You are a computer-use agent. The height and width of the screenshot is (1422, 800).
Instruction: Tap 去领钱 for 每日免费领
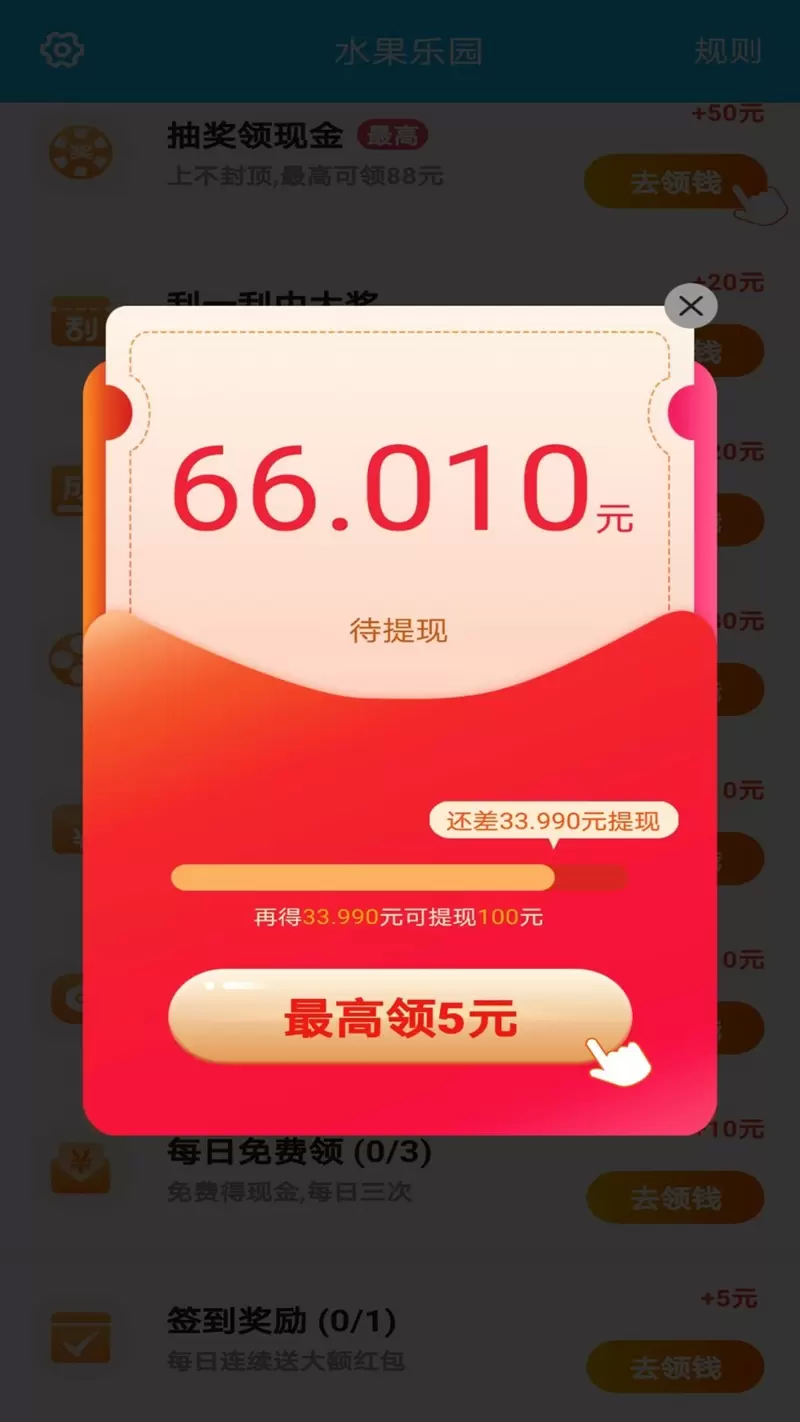(675, 1197)
